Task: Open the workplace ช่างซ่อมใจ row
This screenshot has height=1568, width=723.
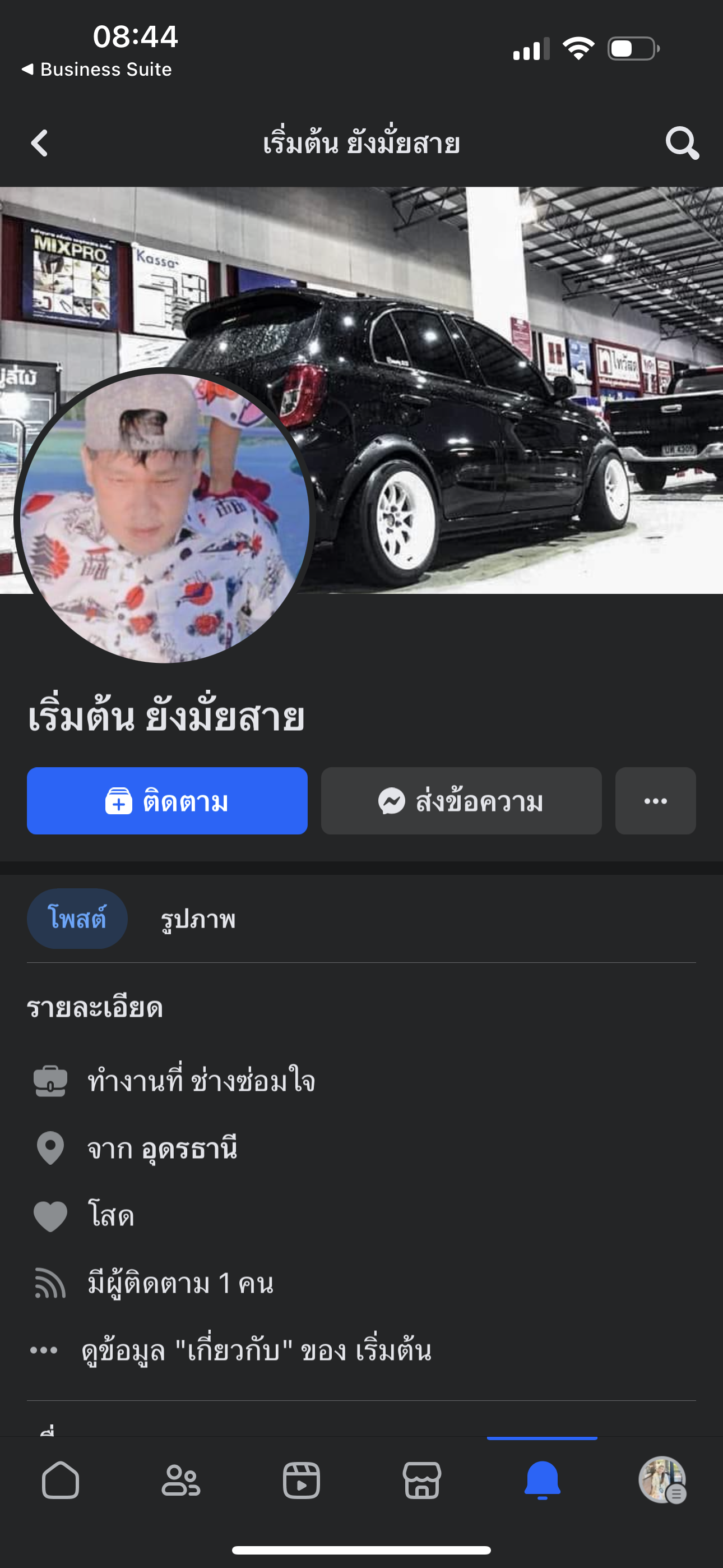Action: [201, 1082]
